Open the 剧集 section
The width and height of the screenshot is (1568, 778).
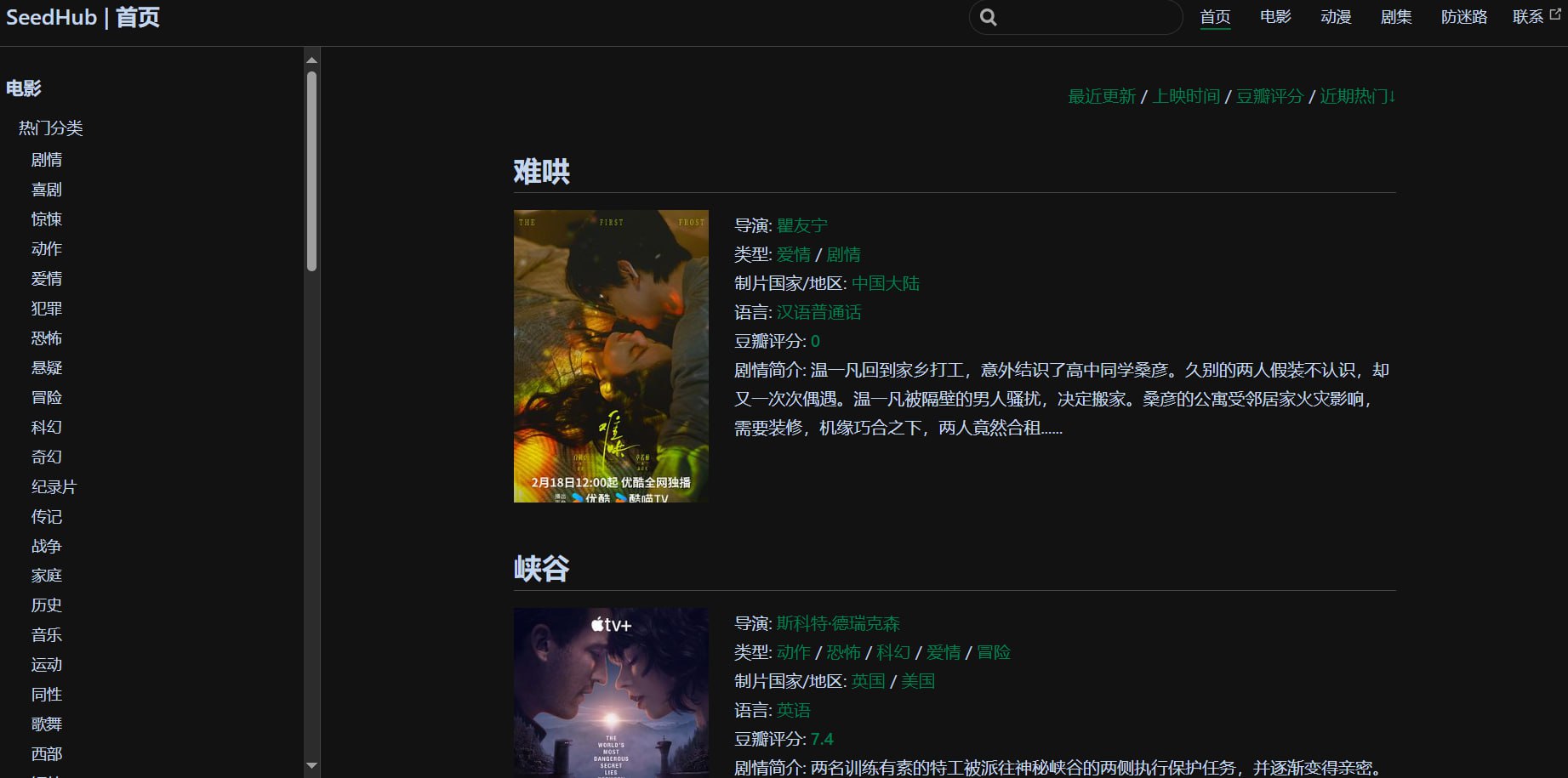1396,17
